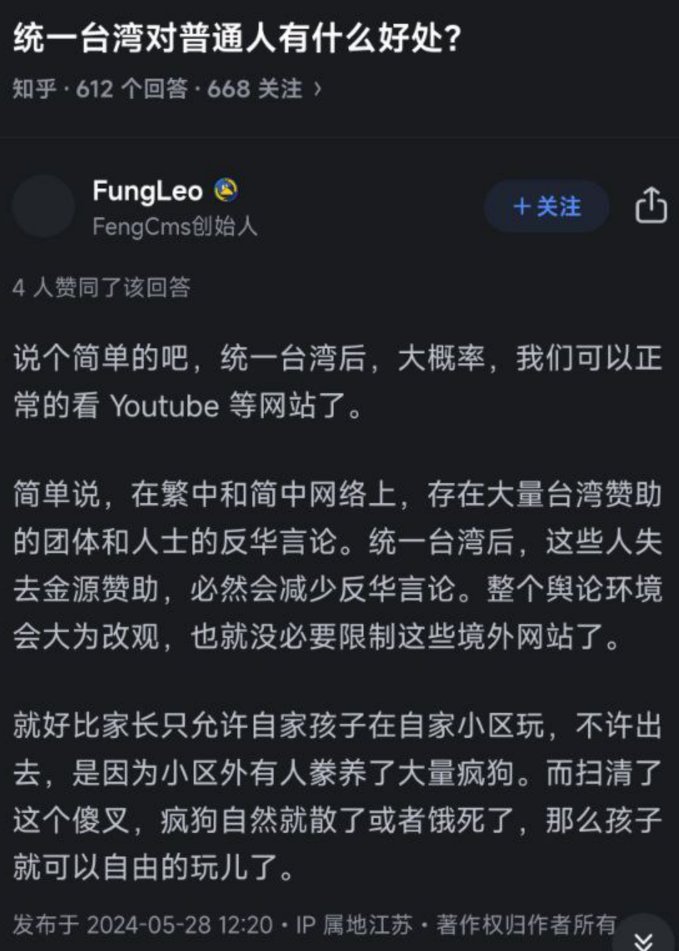Image resolution: width=679 pixels, height=951 pixels.
Task: Open FungLeo's profile avatar
Action: (43, 206)
